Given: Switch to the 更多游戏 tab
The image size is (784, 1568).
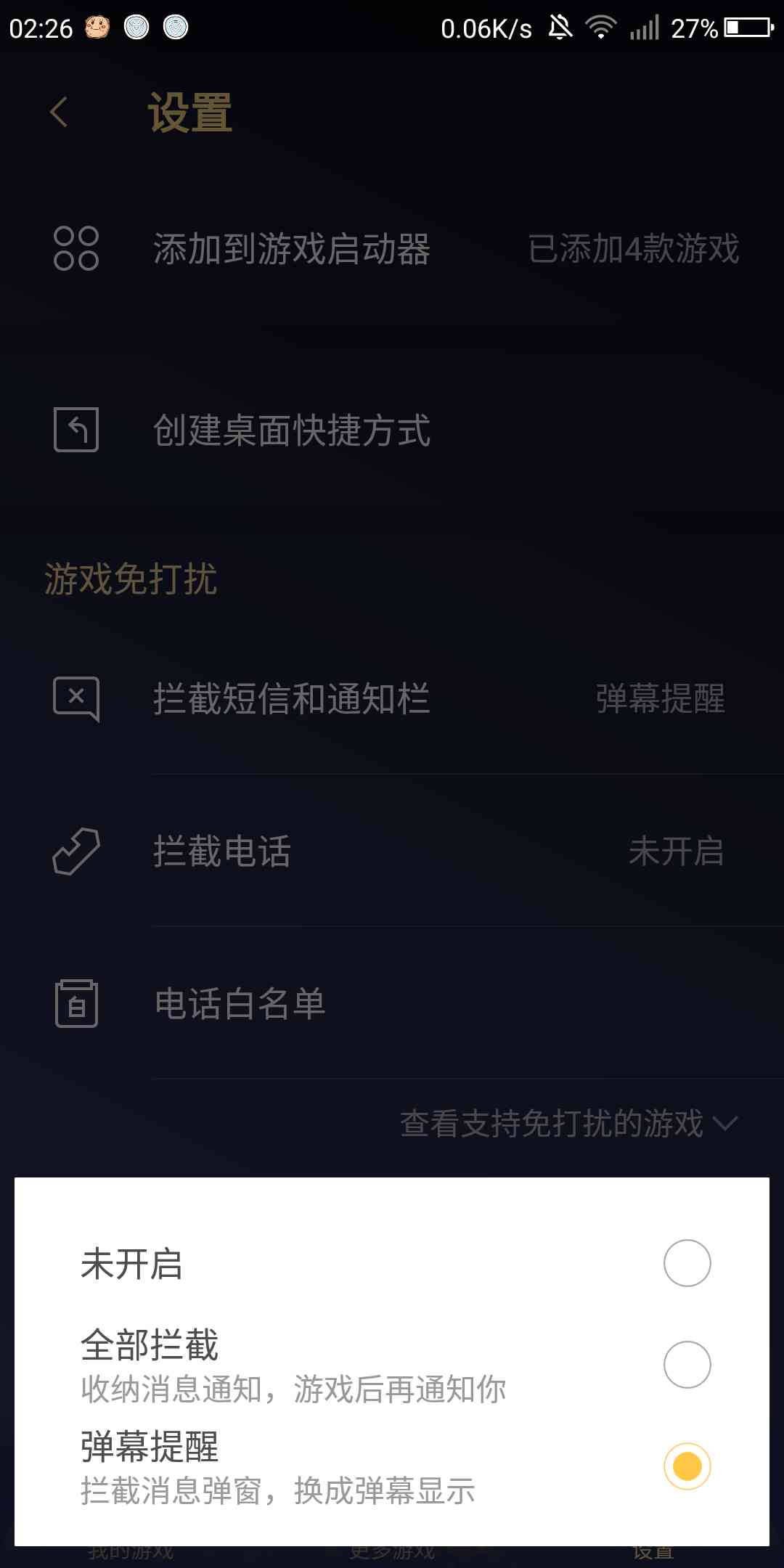Looking at the screenshot, I should 392,1553.
